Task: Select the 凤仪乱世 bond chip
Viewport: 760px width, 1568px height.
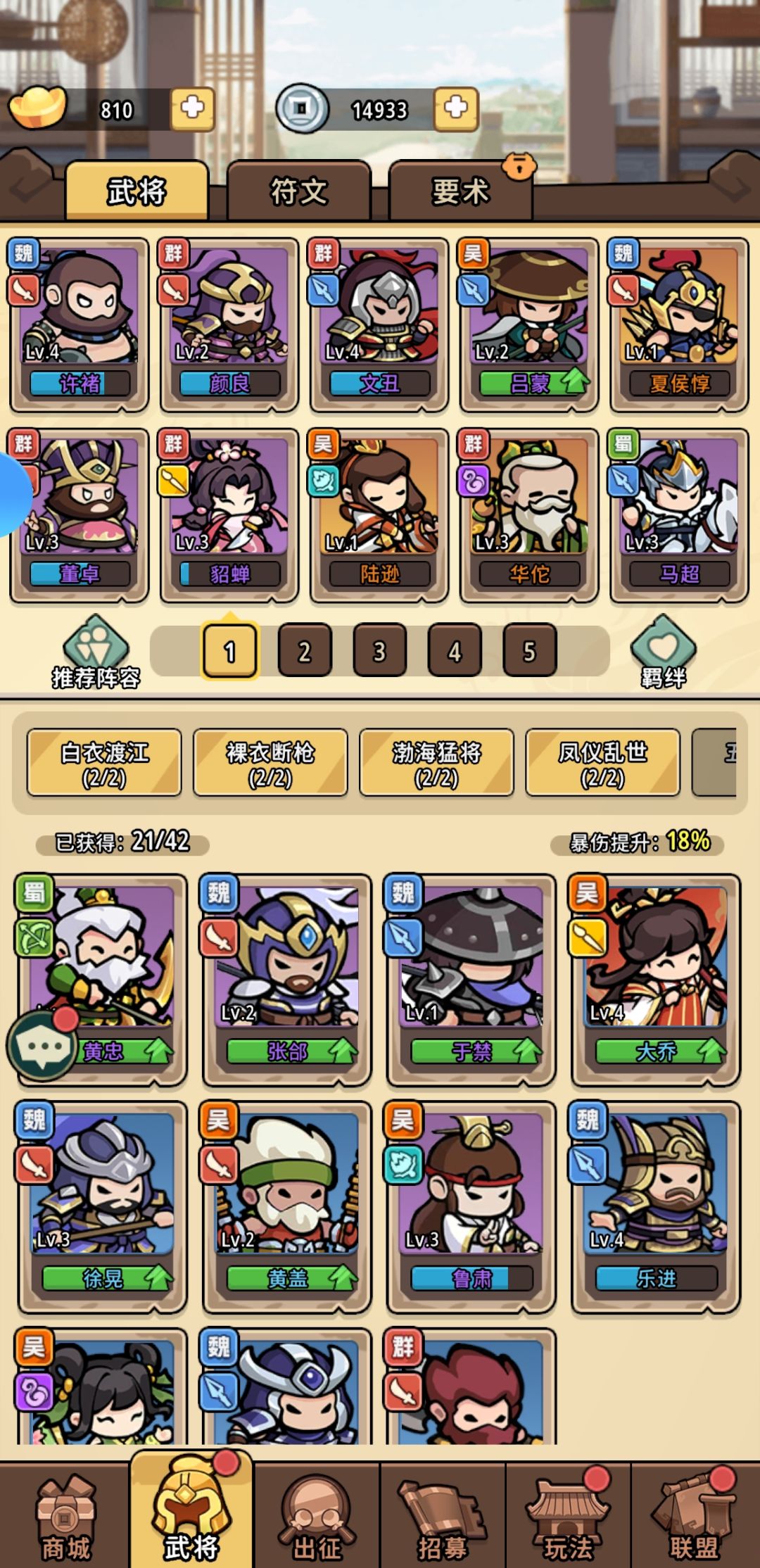Action: [x=602, y=764]
